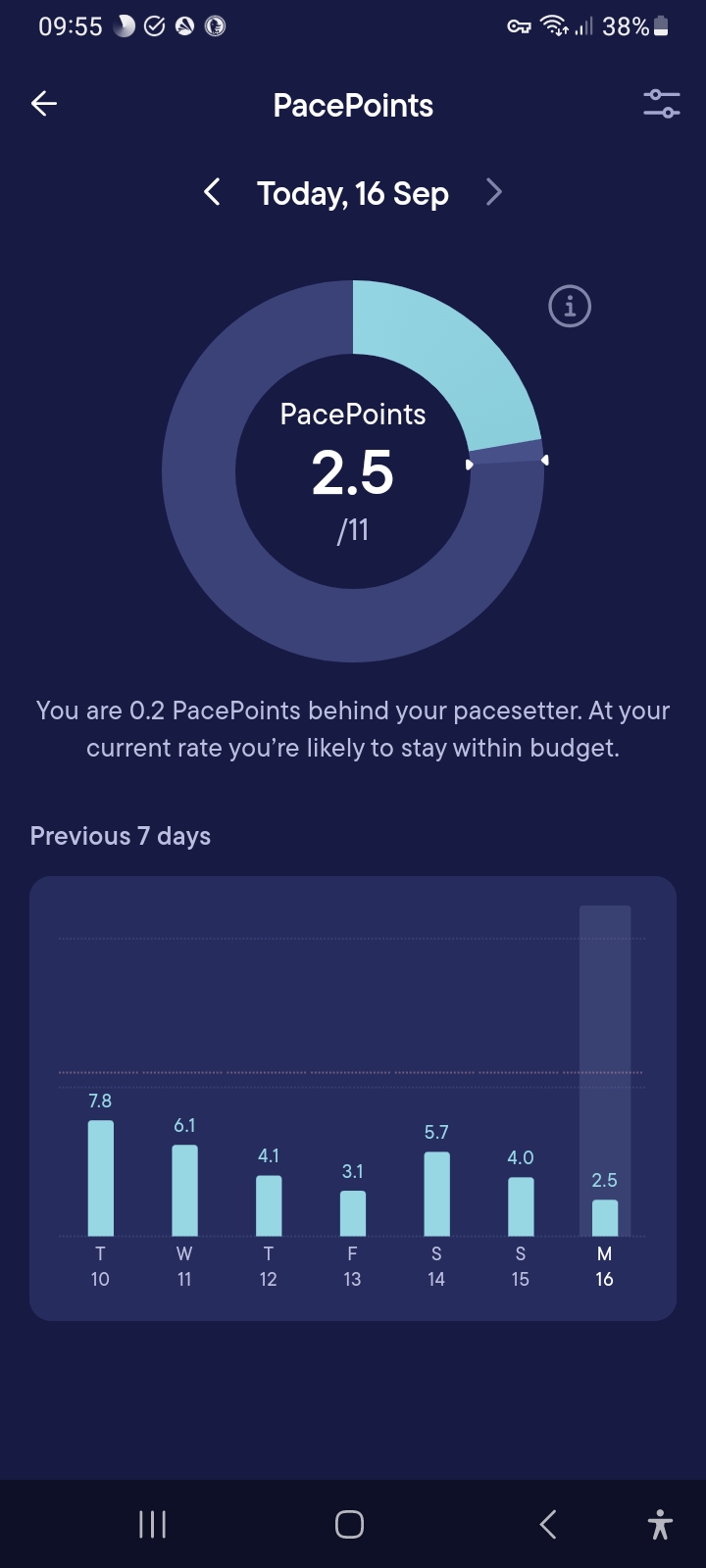Open the info icon beside the chart
This screenshot has height=1568, width=706.
point(569,307)
